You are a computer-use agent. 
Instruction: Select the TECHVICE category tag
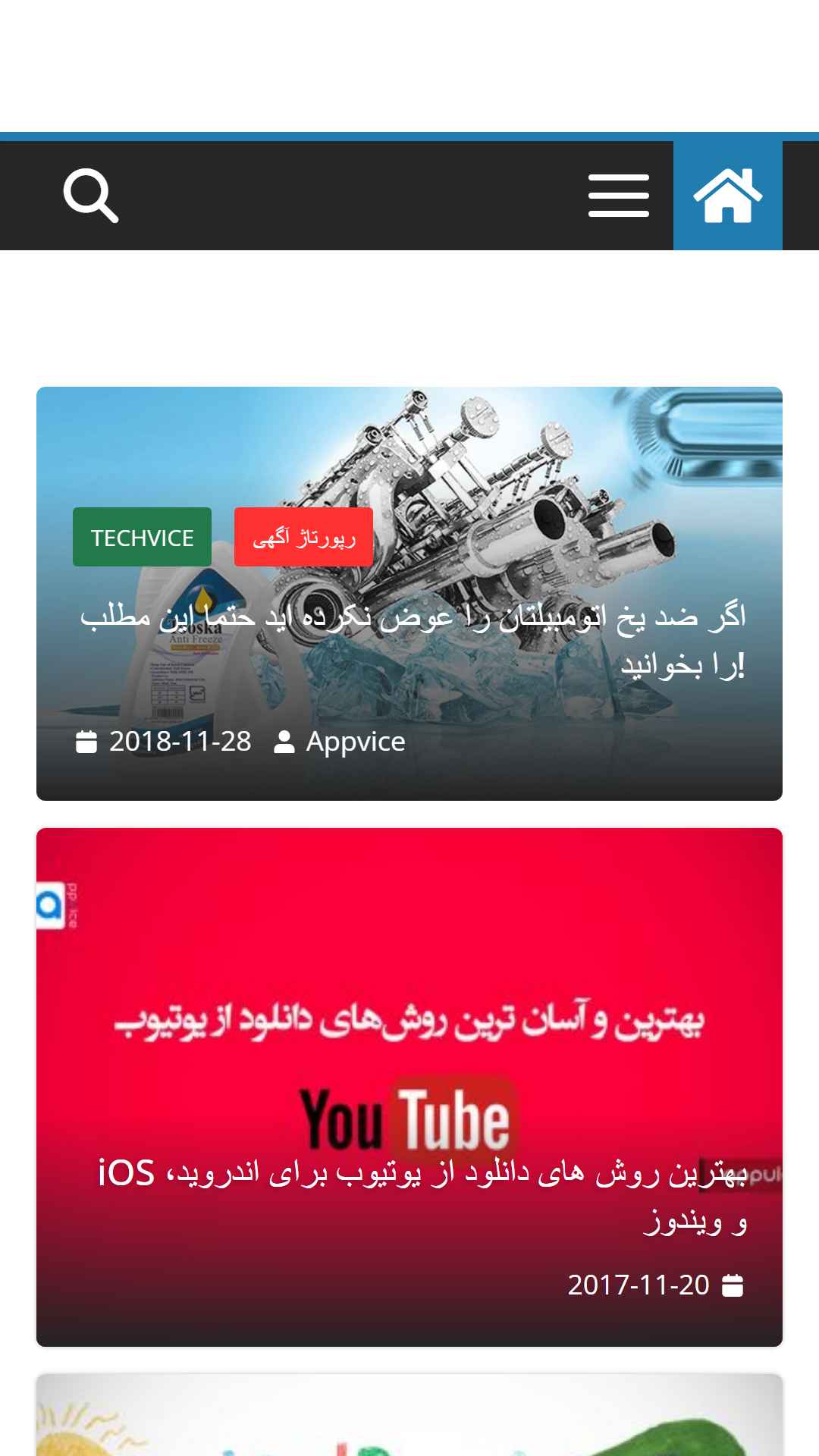click(142, 537)
